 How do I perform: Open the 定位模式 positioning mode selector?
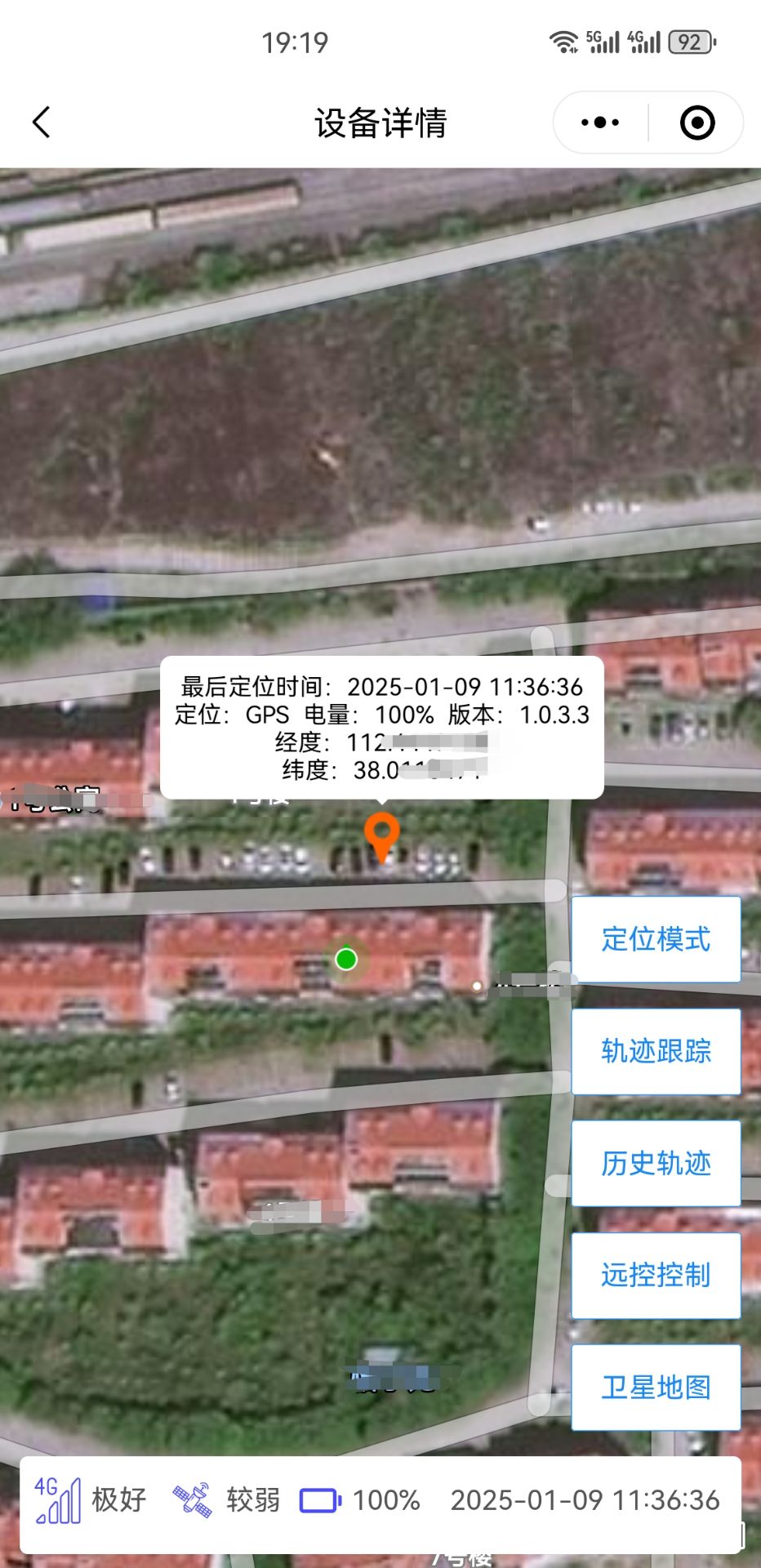656,940
